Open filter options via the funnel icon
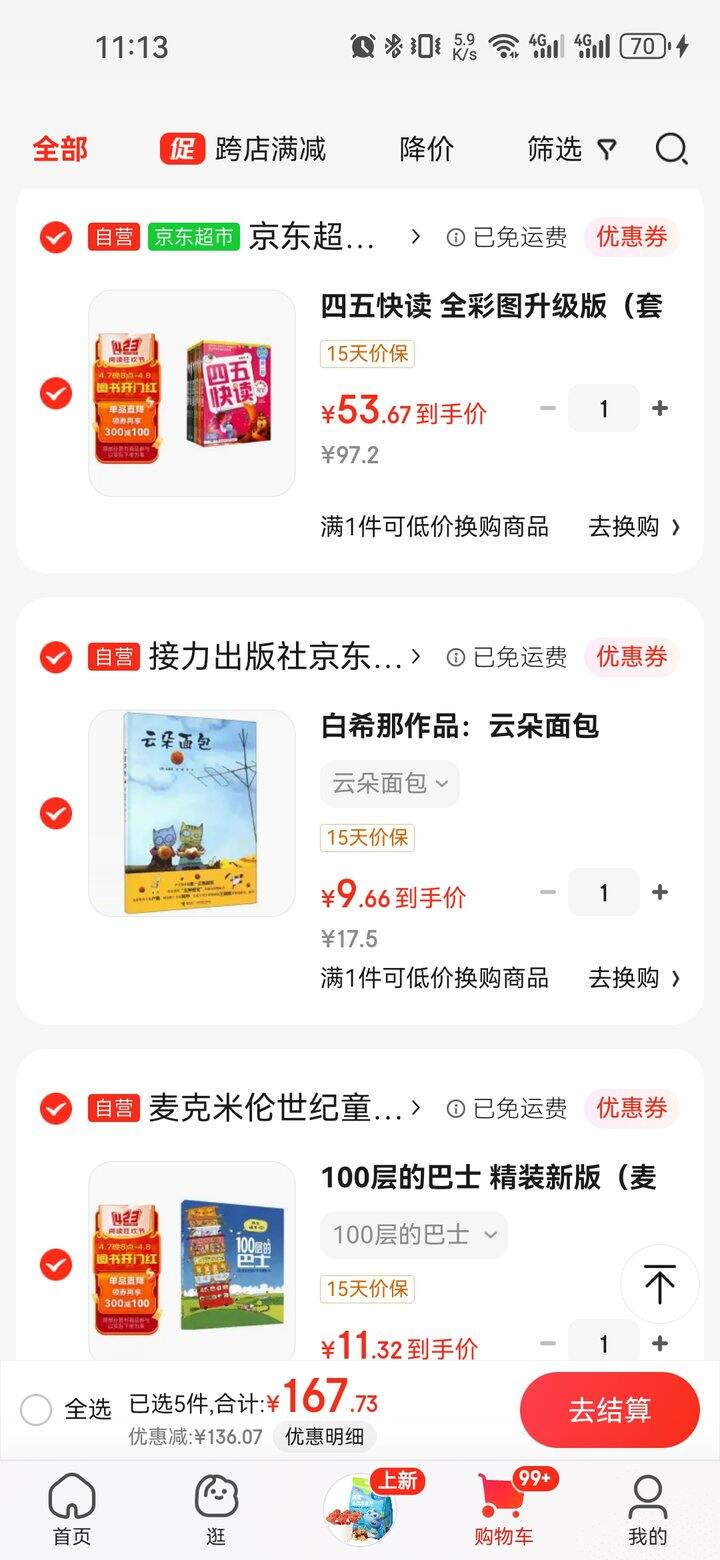720x1560 pixels. (607, 148)
